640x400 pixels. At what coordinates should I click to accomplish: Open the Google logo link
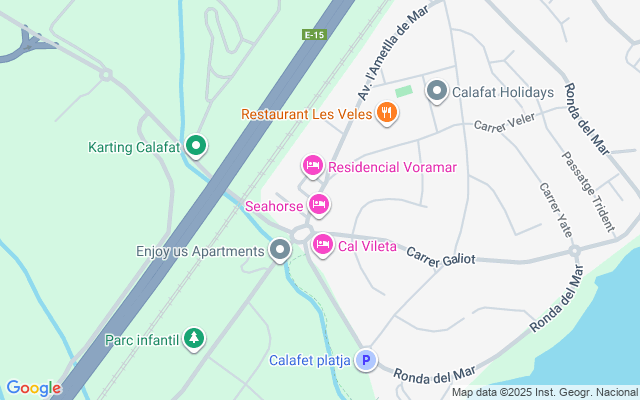coord(33,388)
